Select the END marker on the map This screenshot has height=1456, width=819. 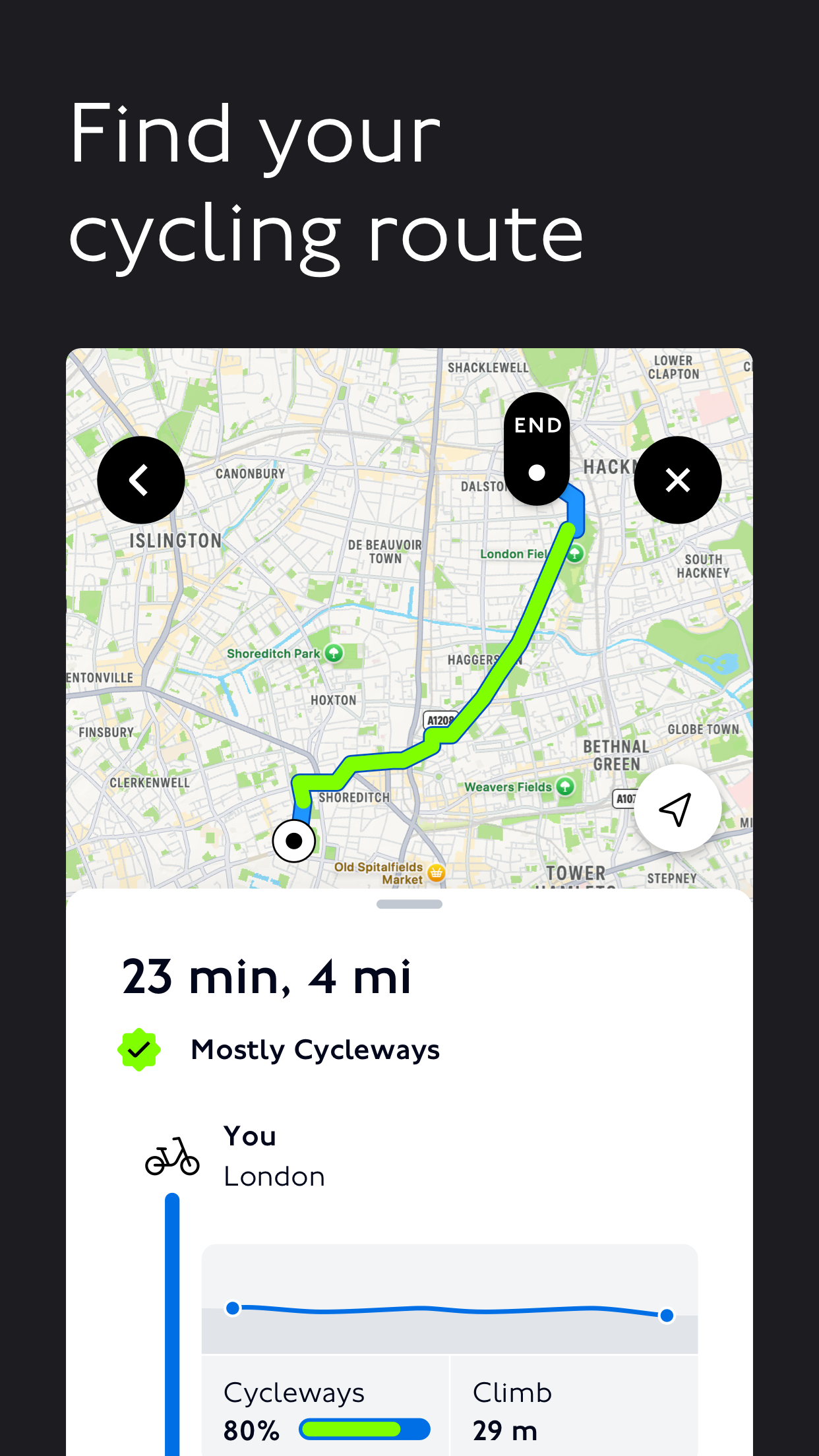(x=536, y=448)
